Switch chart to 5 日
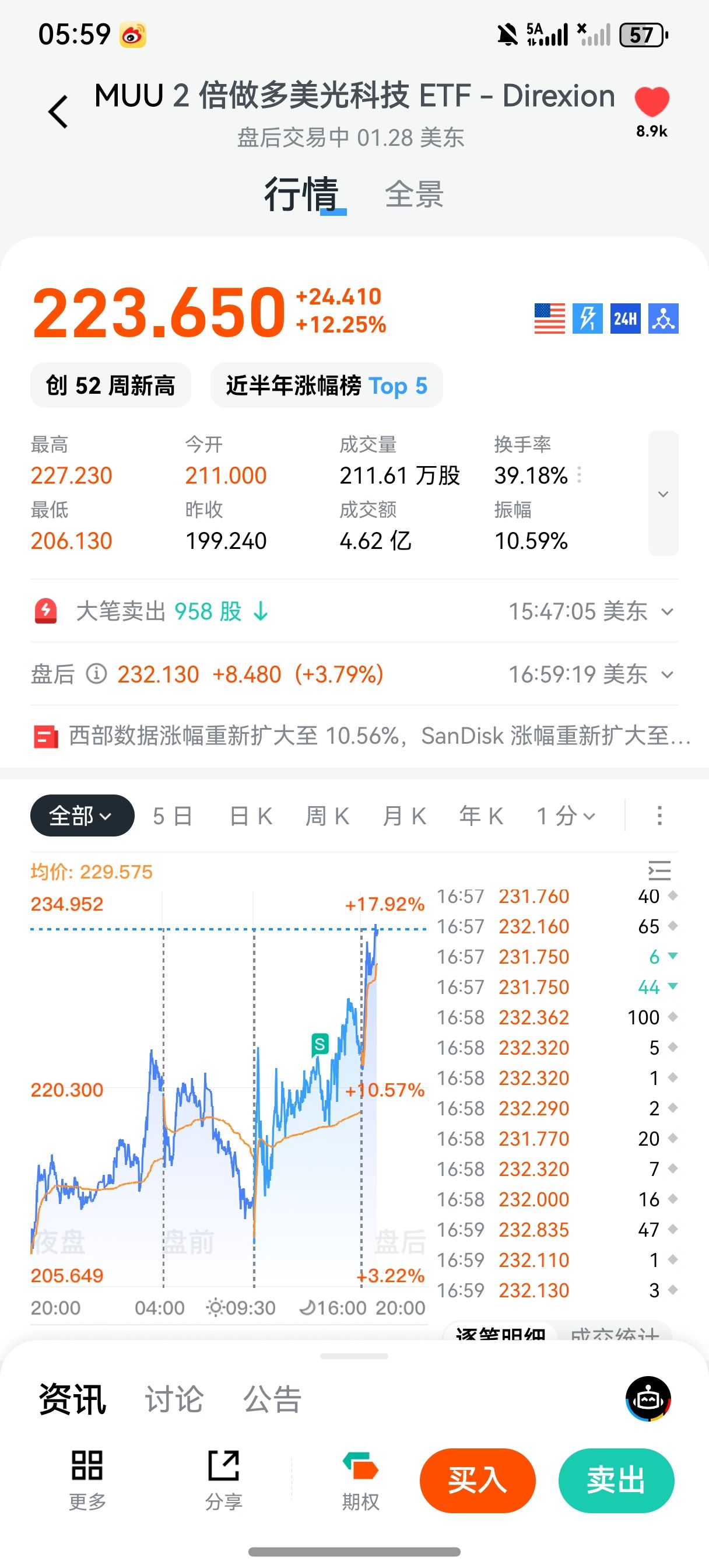This screenshot has width=709, height=1568. pyautogui.click(x=173, y=815)
